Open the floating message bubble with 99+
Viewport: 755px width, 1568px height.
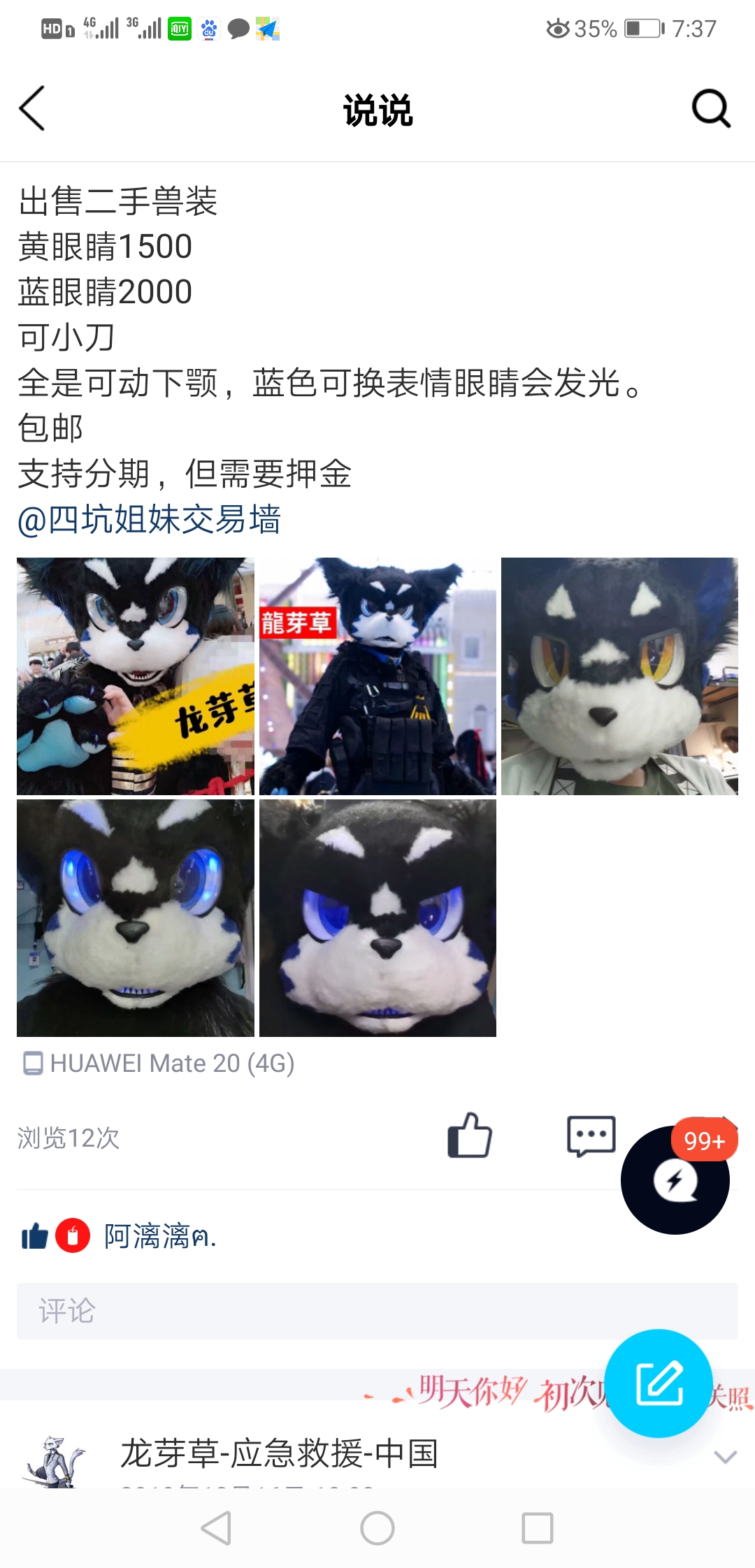675,1179
